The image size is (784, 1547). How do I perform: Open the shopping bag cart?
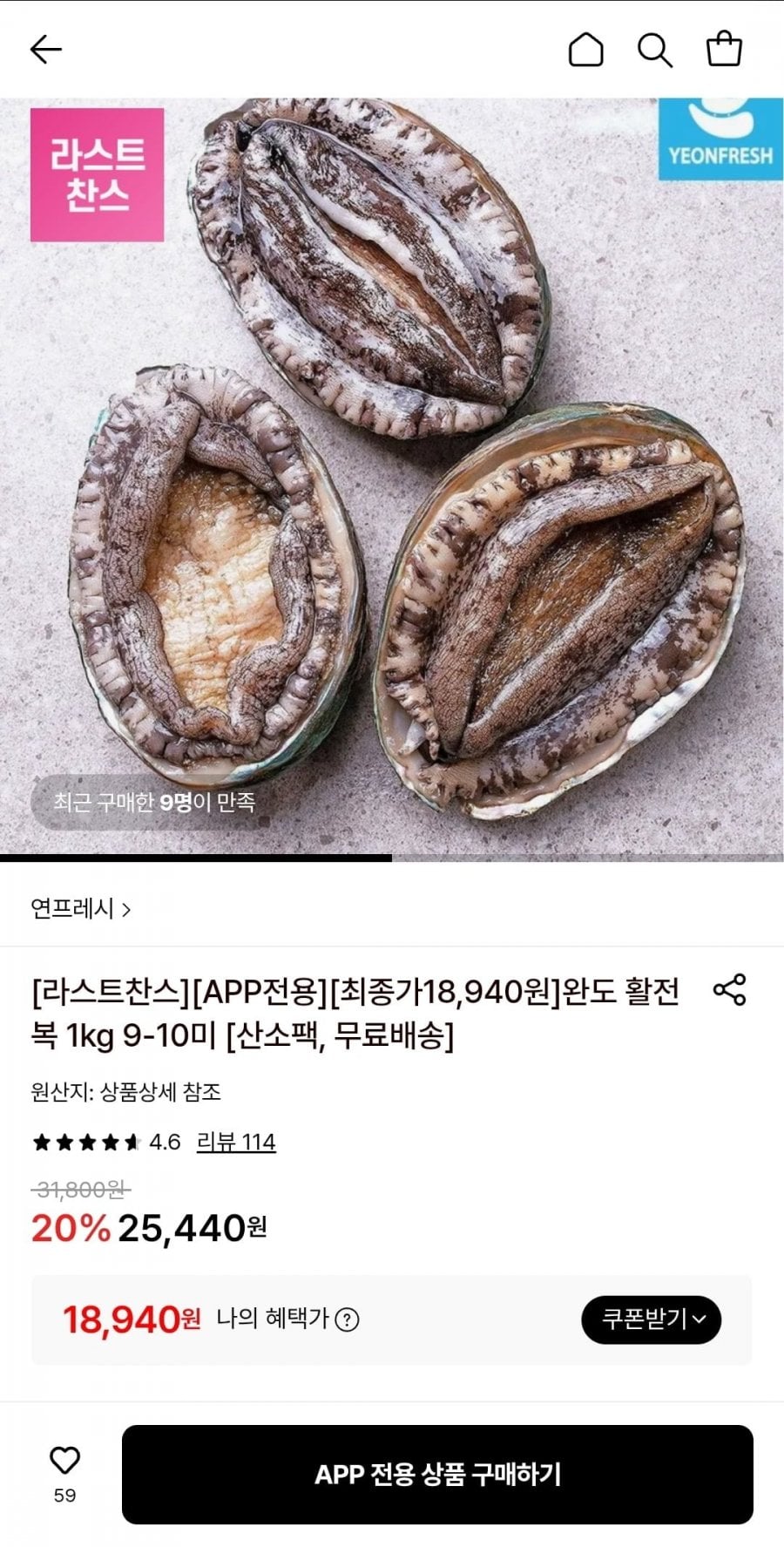(x=724, y=50)
